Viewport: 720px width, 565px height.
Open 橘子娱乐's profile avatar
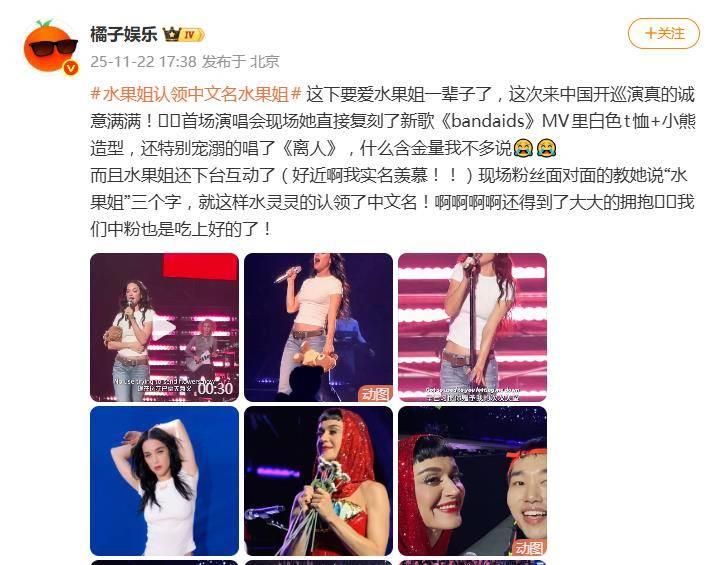pyautogui.click(x=50, y=48)
